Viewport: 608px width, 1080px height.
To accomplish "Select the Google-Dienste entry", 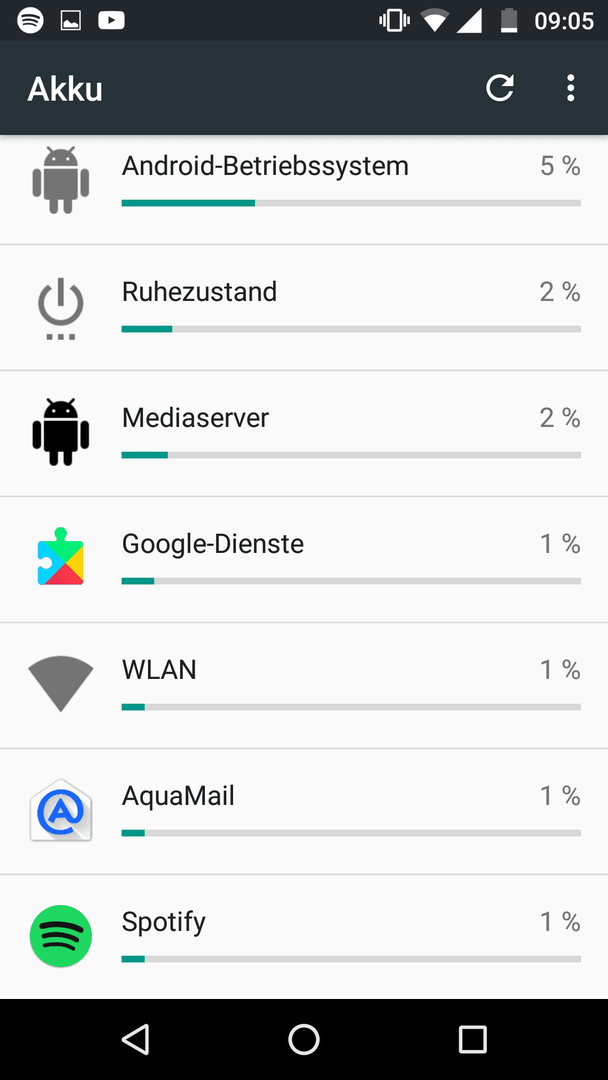I will pyautogui.click(x=304, y=559).
